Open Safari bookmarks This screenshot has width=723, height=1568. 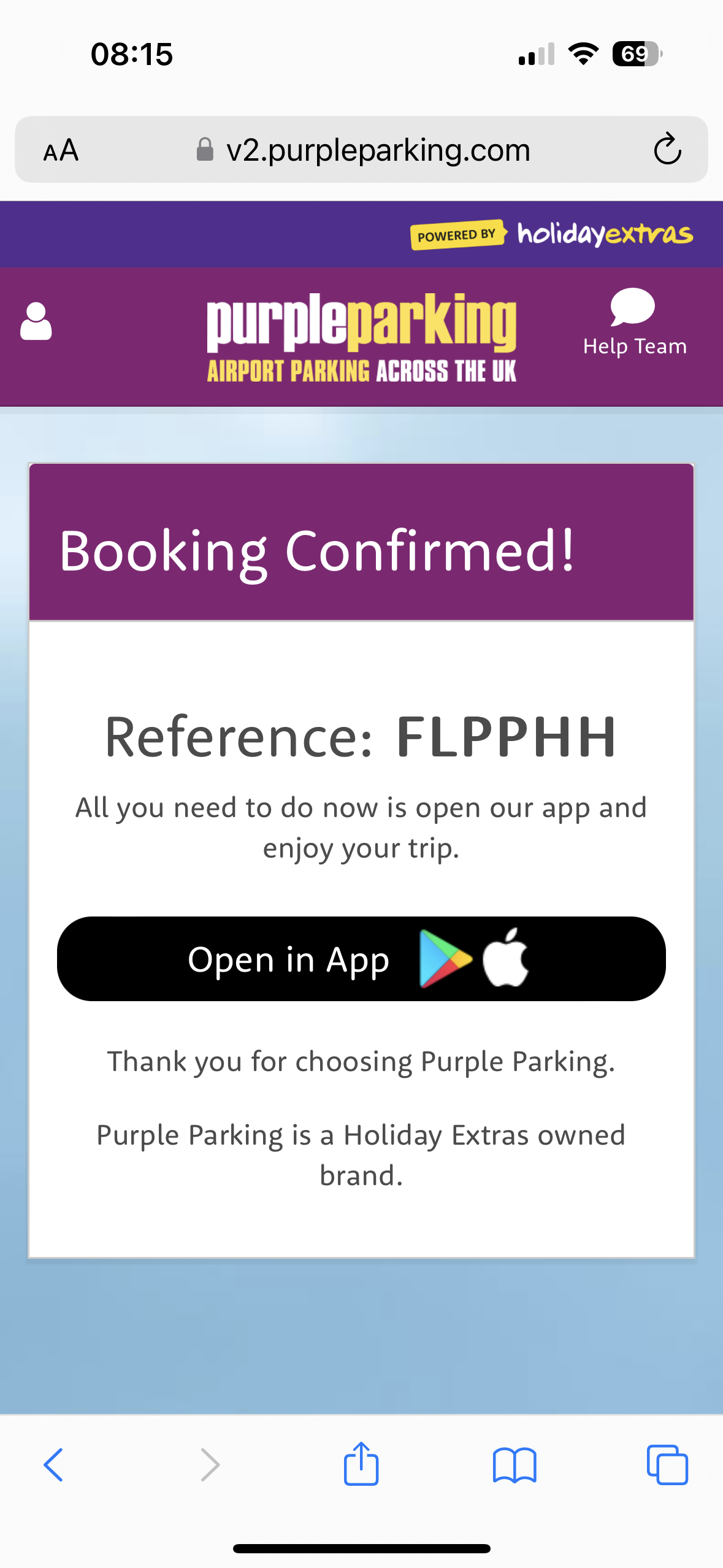point(515,1465)
